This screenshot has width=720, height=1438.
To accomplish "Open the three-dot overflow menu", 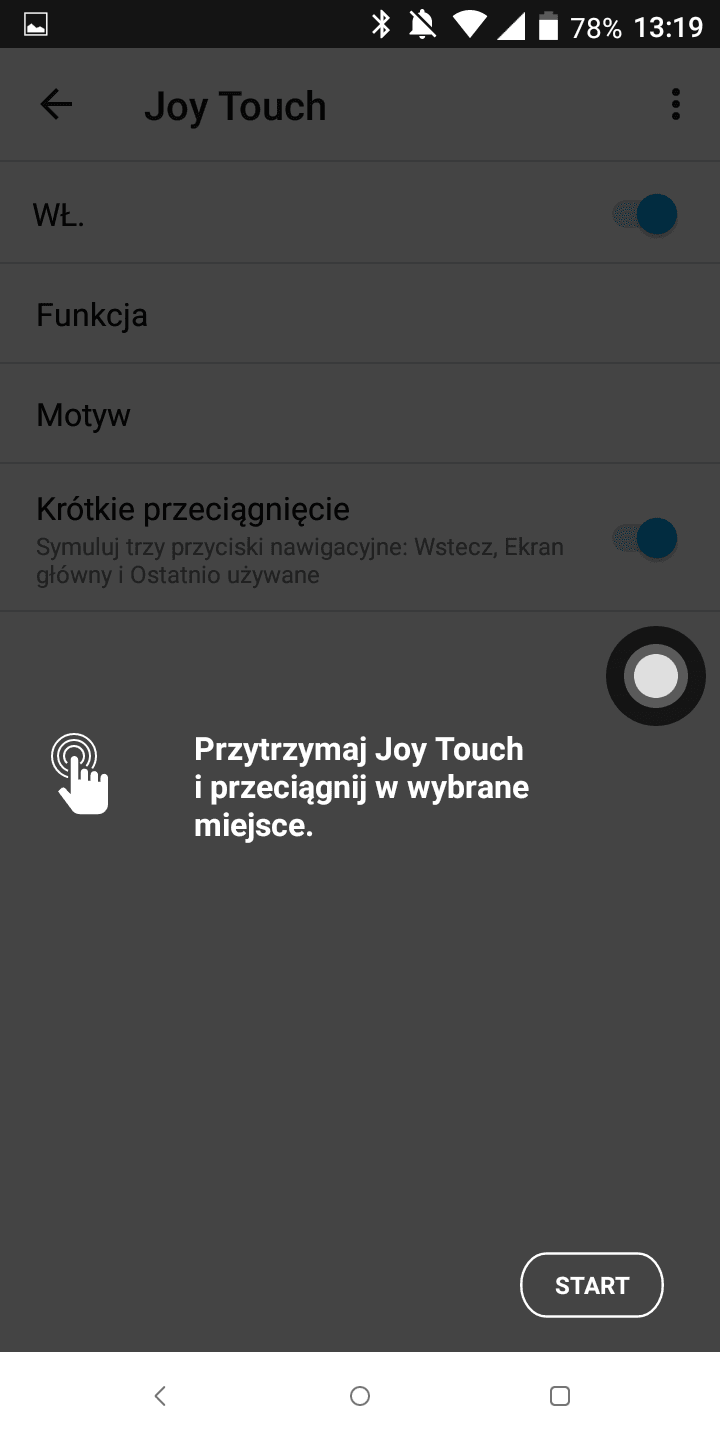I will [x=676, y=104].
